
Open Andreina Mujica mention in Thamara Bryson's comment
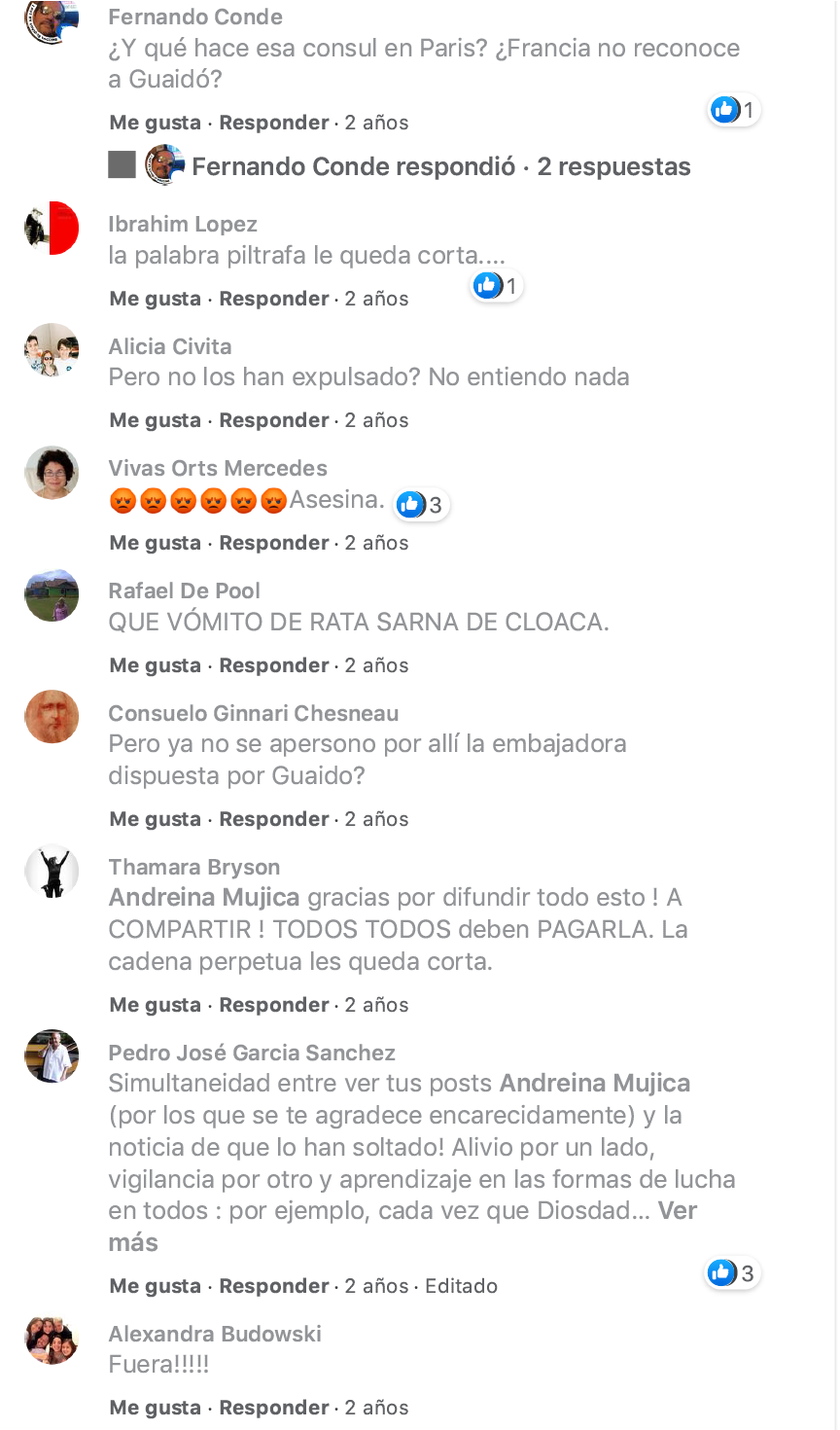pos(204,897)
